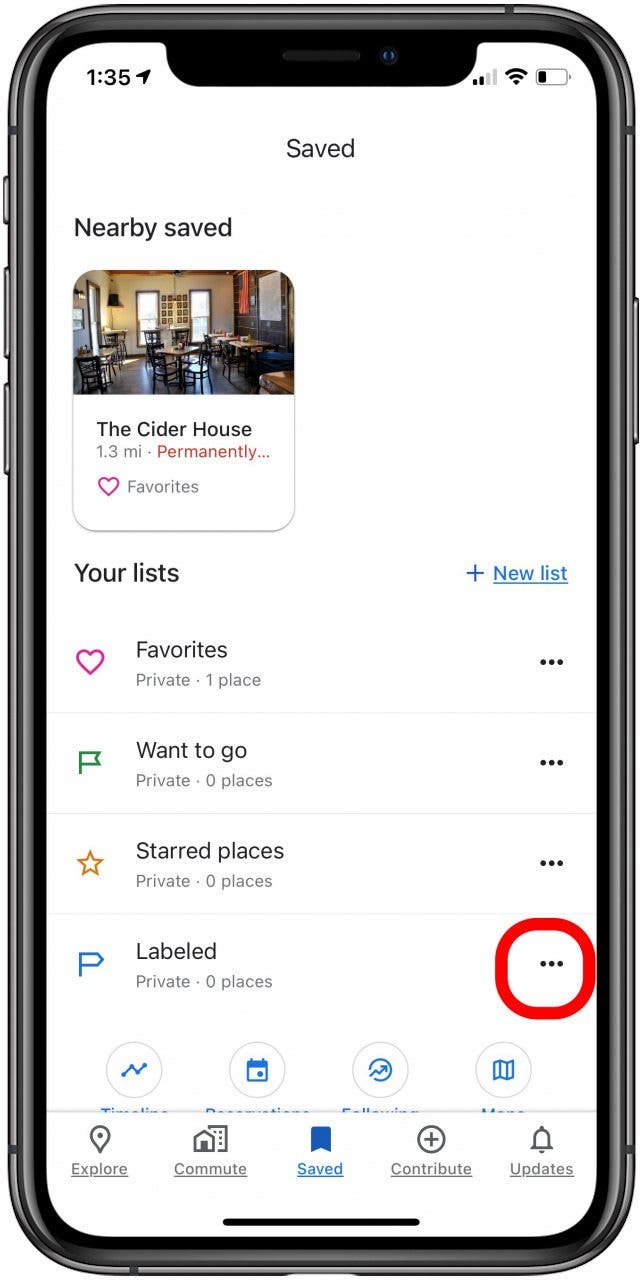The width and height of the screenshot is (642, 1280).
Task: Switch to the Explore tab
Action: pyautogui.click(x=100, y=1151)
